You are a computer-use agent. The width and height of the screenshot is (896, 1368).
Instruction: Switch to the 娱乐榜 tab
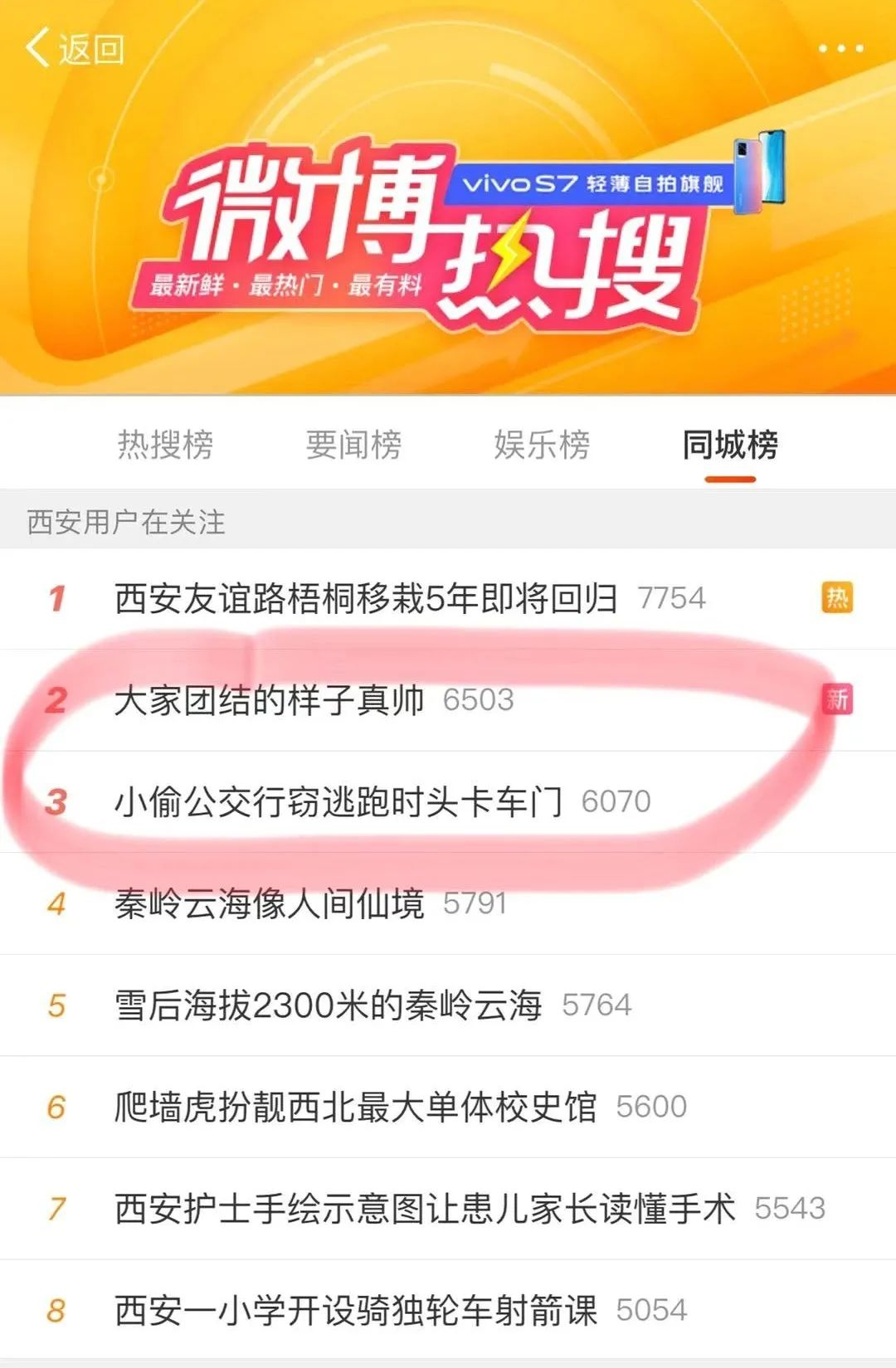click(x=542, y=445)
